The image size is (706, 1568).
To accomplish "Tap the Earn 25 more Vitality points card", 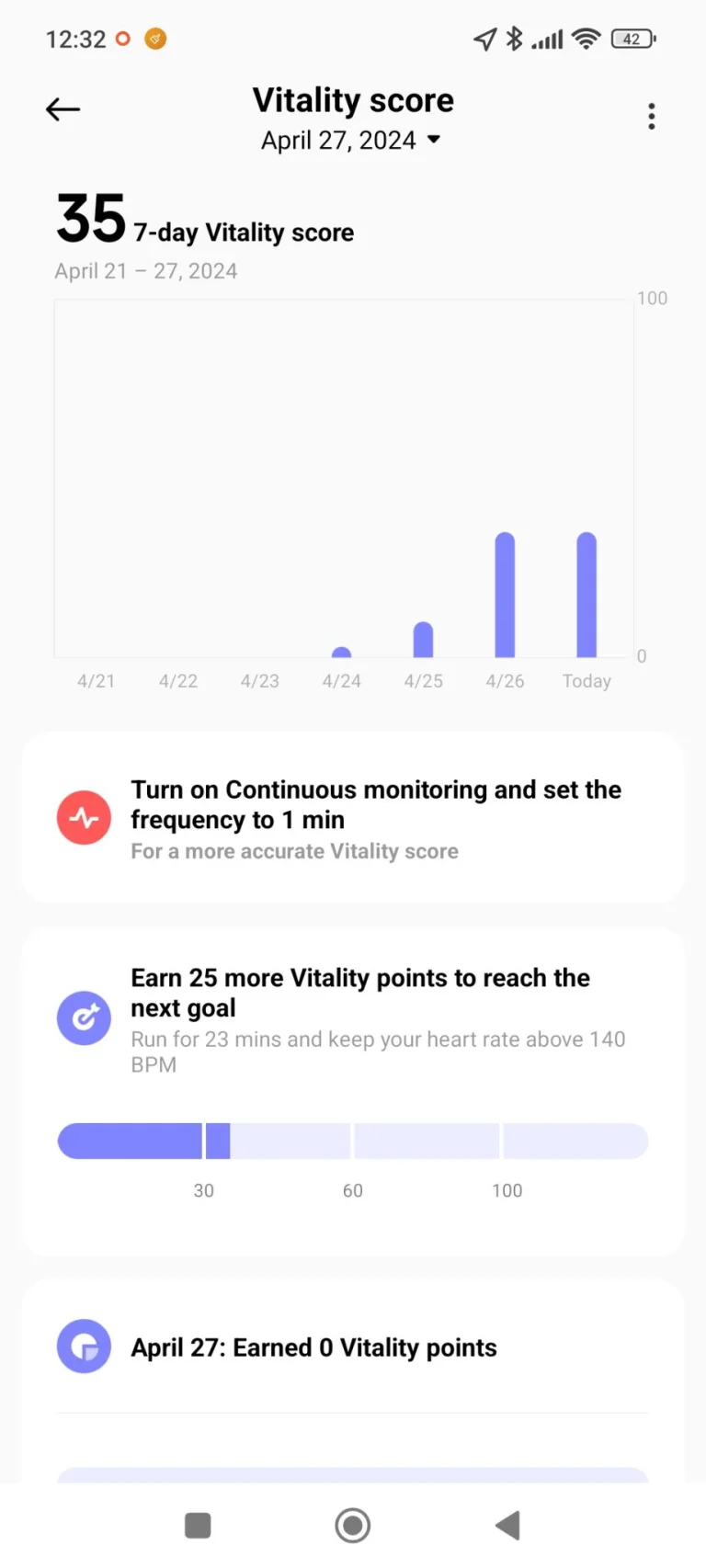I will pos(353,1020).
